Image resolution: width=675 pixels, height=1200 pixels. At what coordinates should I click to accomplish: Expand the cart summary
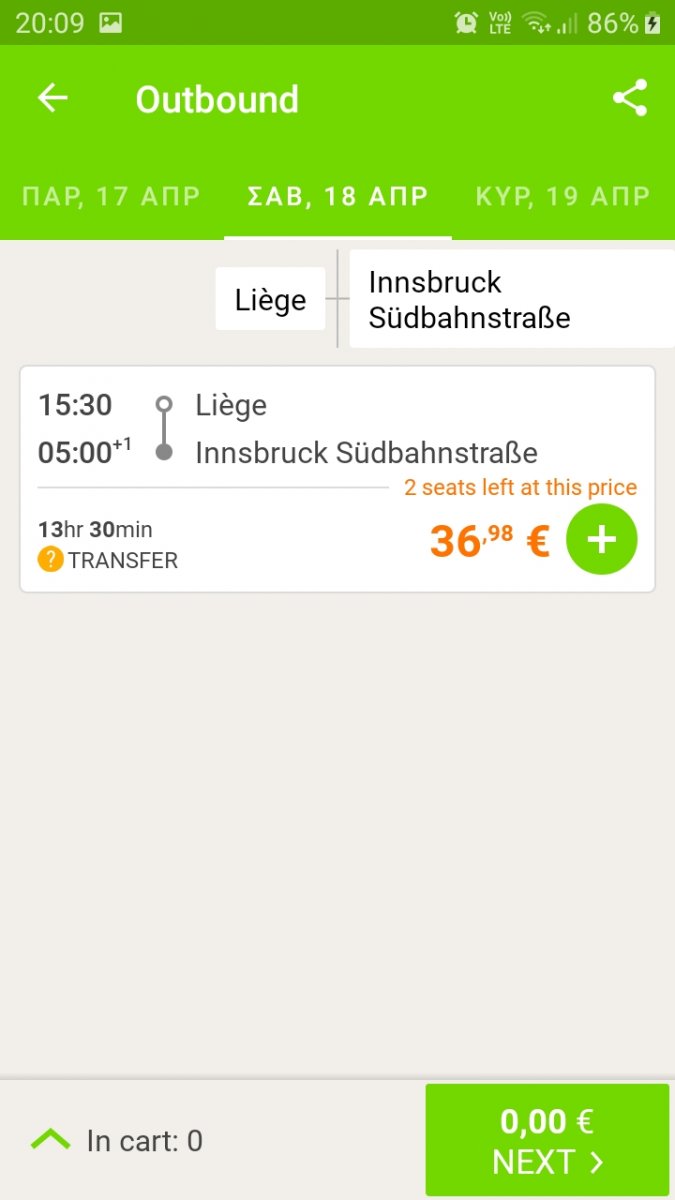point(115,1140)
